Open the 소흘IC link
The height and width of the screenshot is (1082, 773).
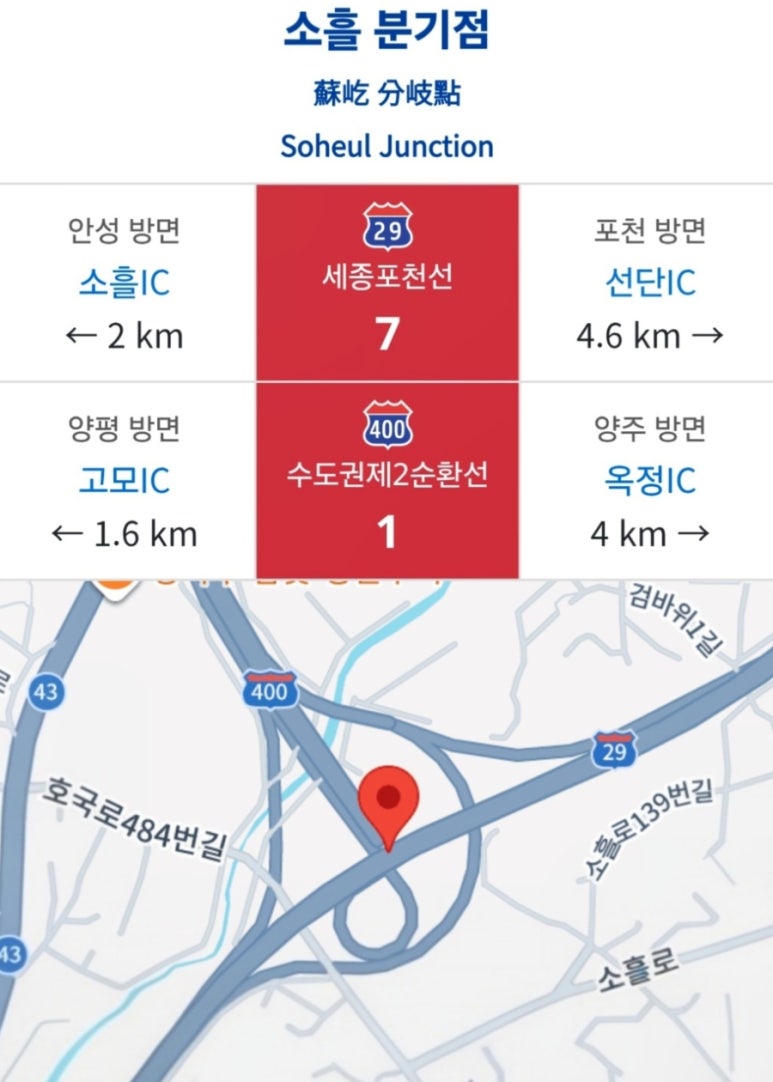pos(124,283)
